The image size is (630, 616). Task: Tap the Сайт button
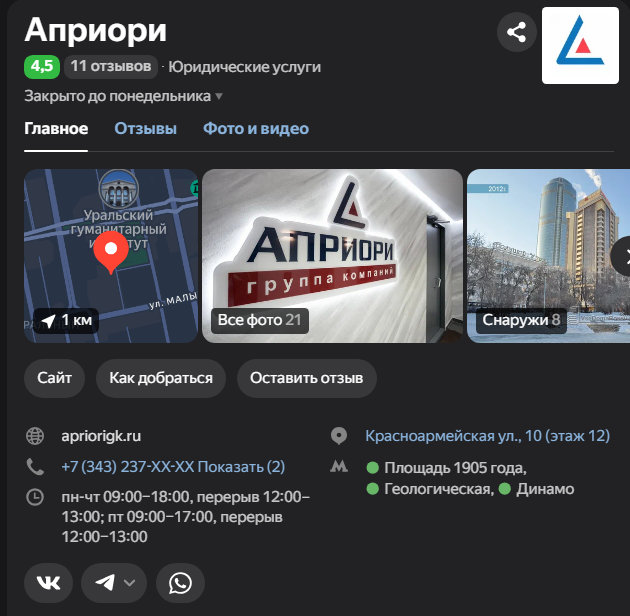[54, 378]
